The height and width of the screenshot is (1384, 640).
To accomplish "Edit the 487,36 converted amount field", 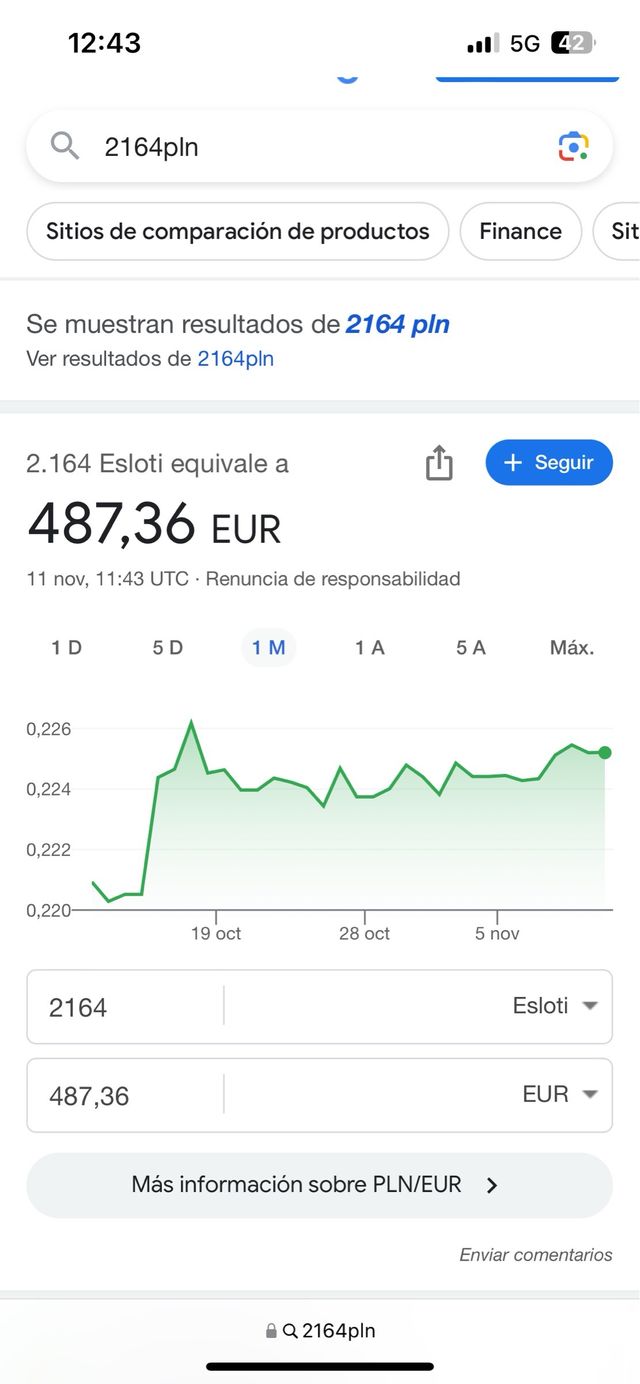I will 125,1095.
